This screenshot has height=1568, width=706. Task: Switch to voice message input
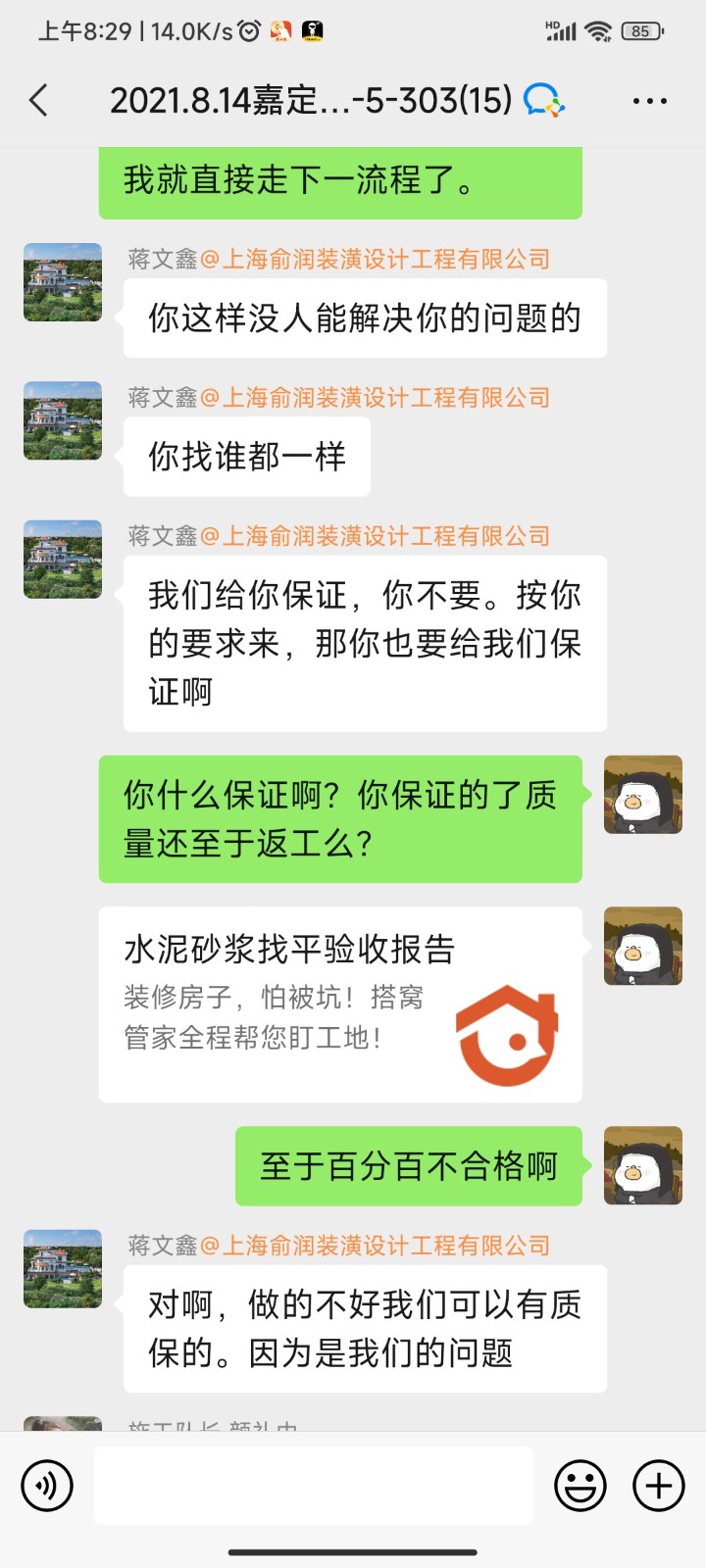pyautogui.click(x=47, y=1486)
